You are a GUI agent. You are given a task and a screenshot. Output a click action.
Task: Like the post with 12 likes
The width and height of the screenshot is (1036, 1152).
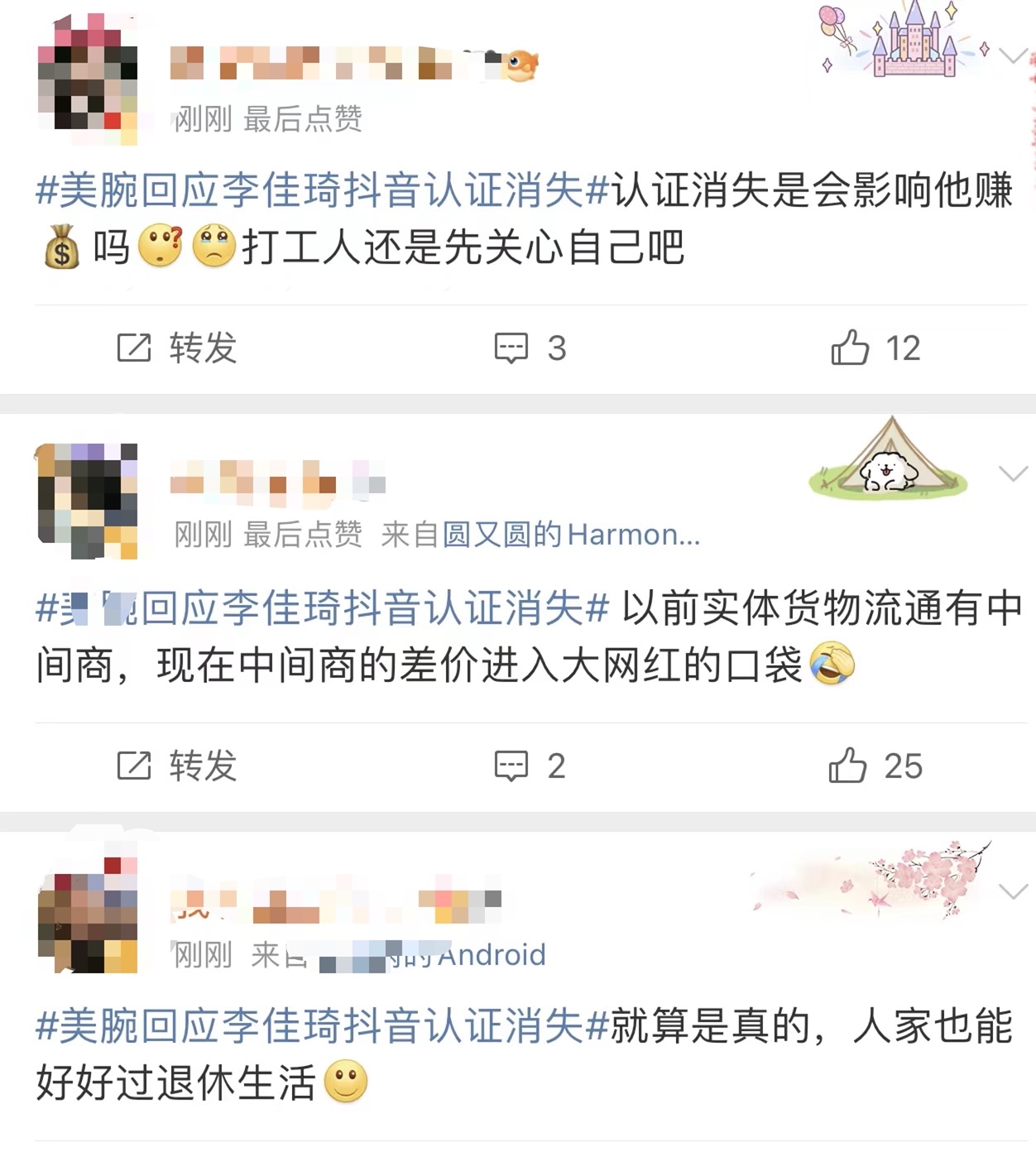[875, 348]
